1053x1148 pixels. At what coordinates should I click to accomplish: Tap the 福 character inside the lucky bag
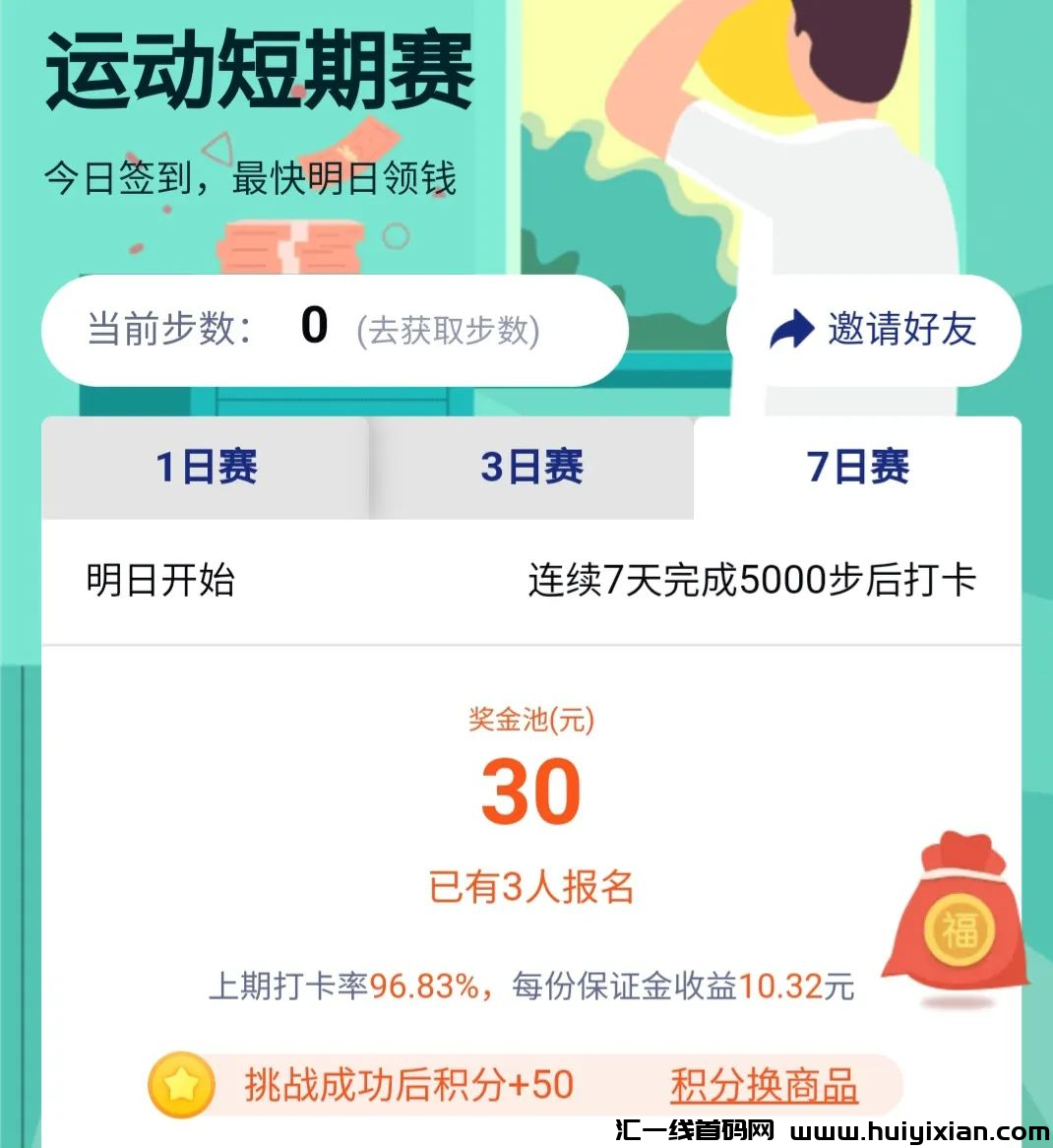(x=961, y=928)
